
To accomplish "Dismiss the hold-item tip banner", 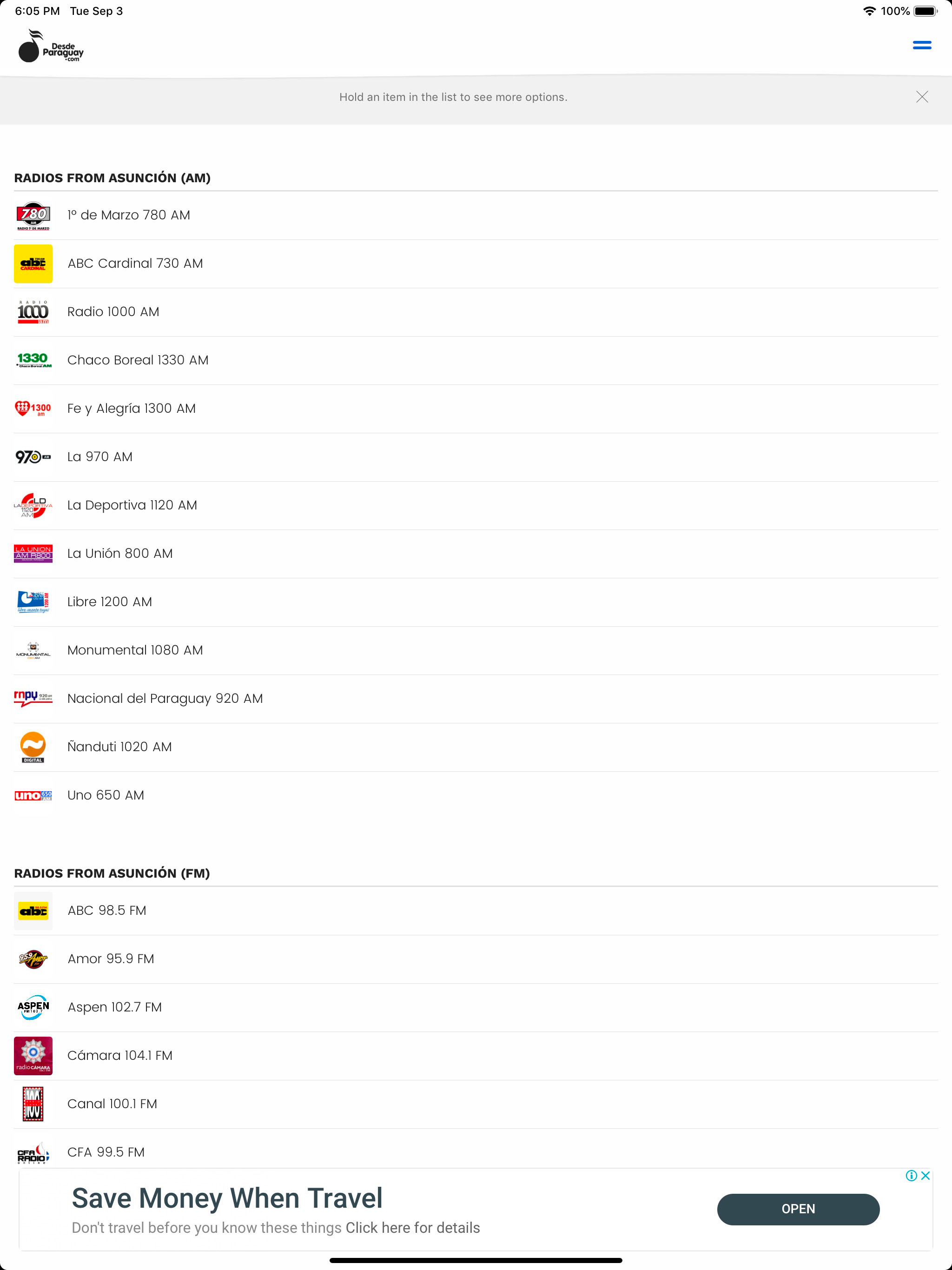I will pos(922,97).
